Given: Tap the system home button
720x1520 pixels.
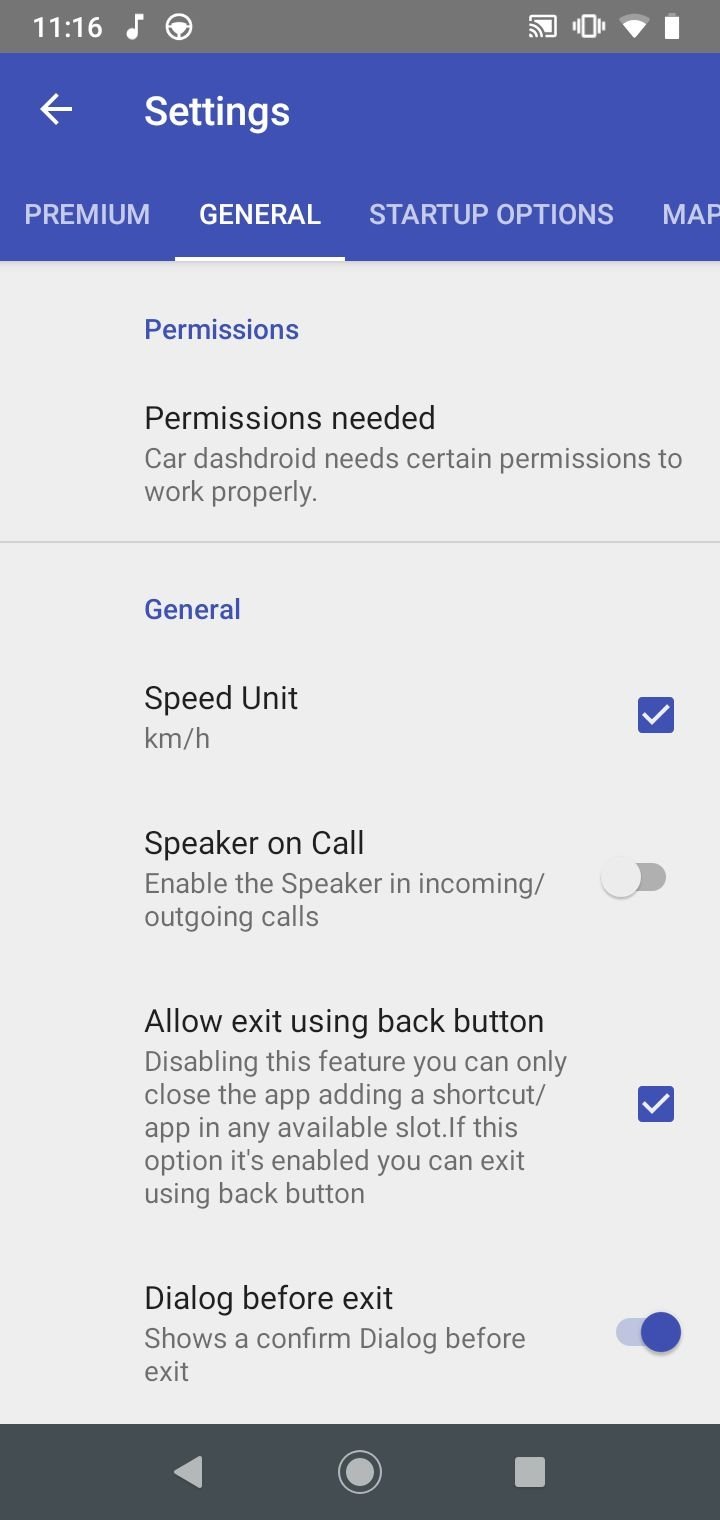Looking at the screenshot, I should 360,1472.
